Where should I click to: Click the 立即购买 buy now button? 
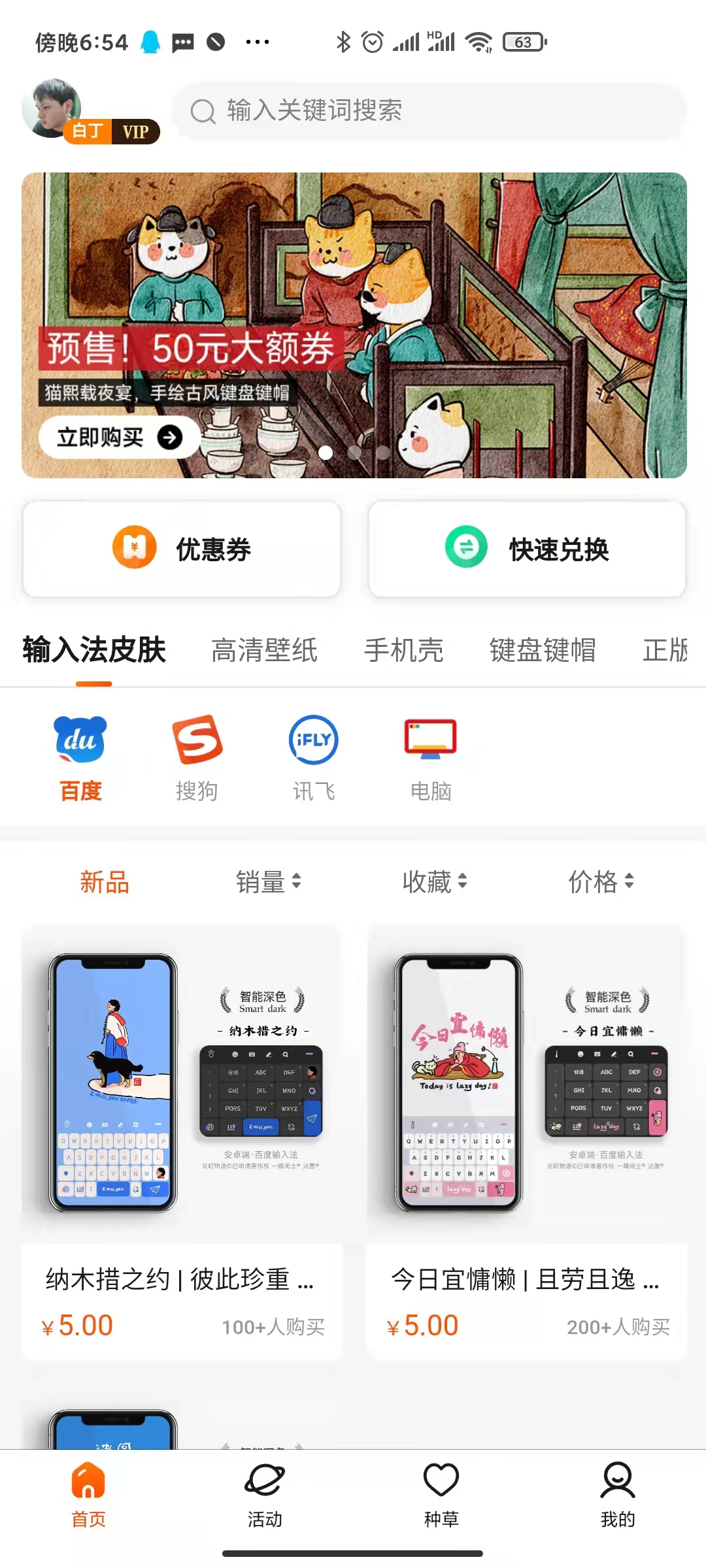click(119, 437)
